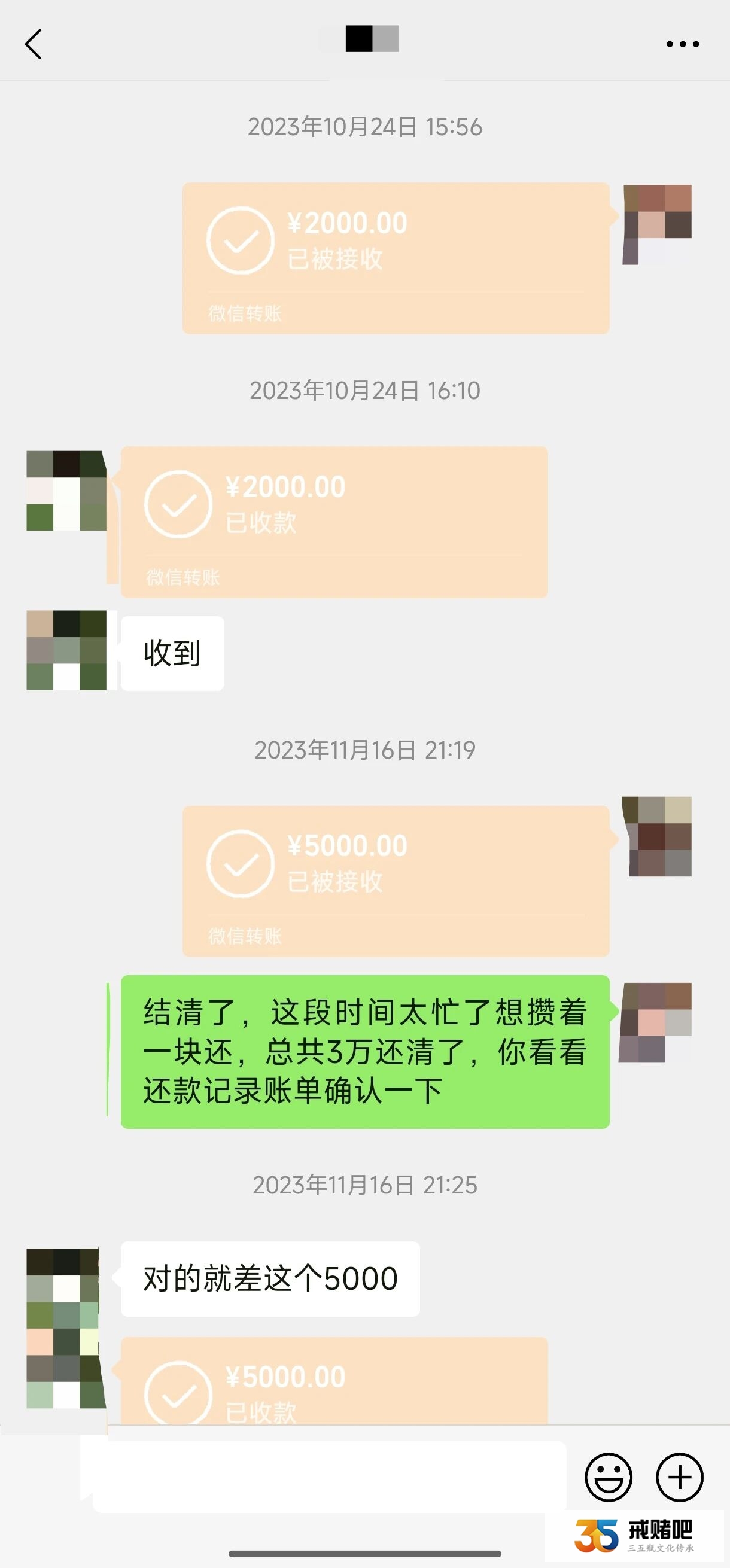The width and height of the screenshot is (730, 1568).
Task: Open the ¥5000.00 transfer marked 已收款
Action: click(334, 1383)
